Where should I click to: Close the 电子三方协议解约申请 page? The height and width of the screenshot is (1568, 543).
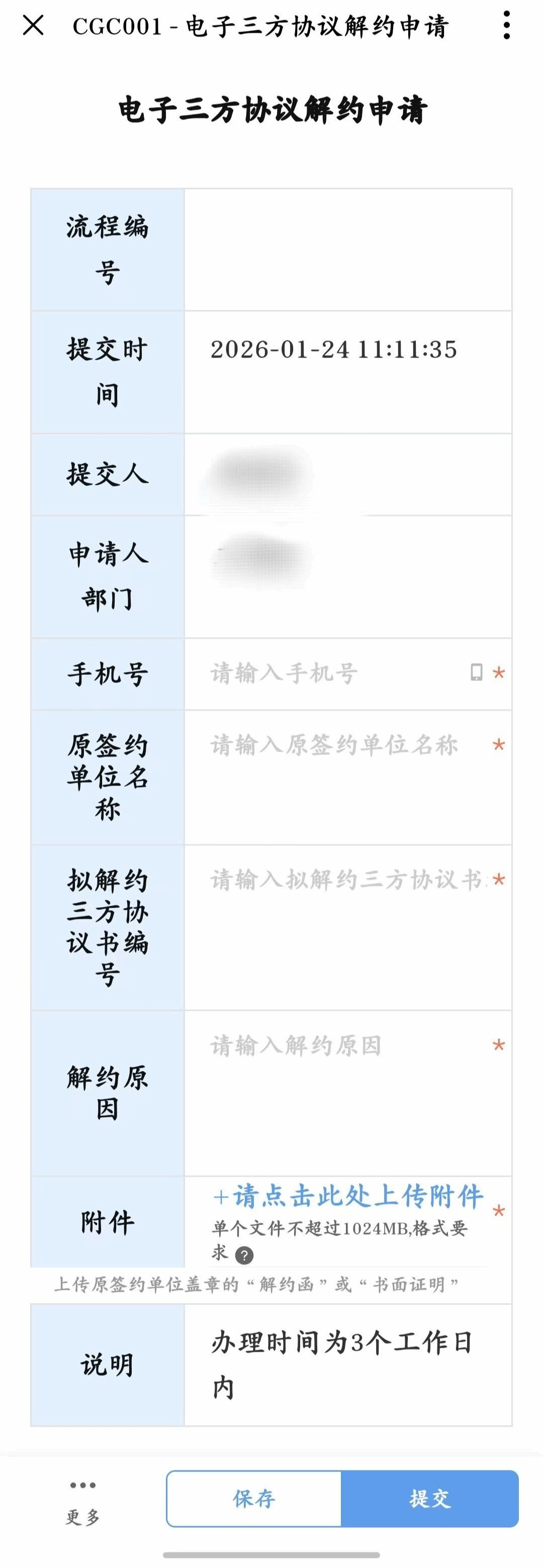[x=33, y=26]
